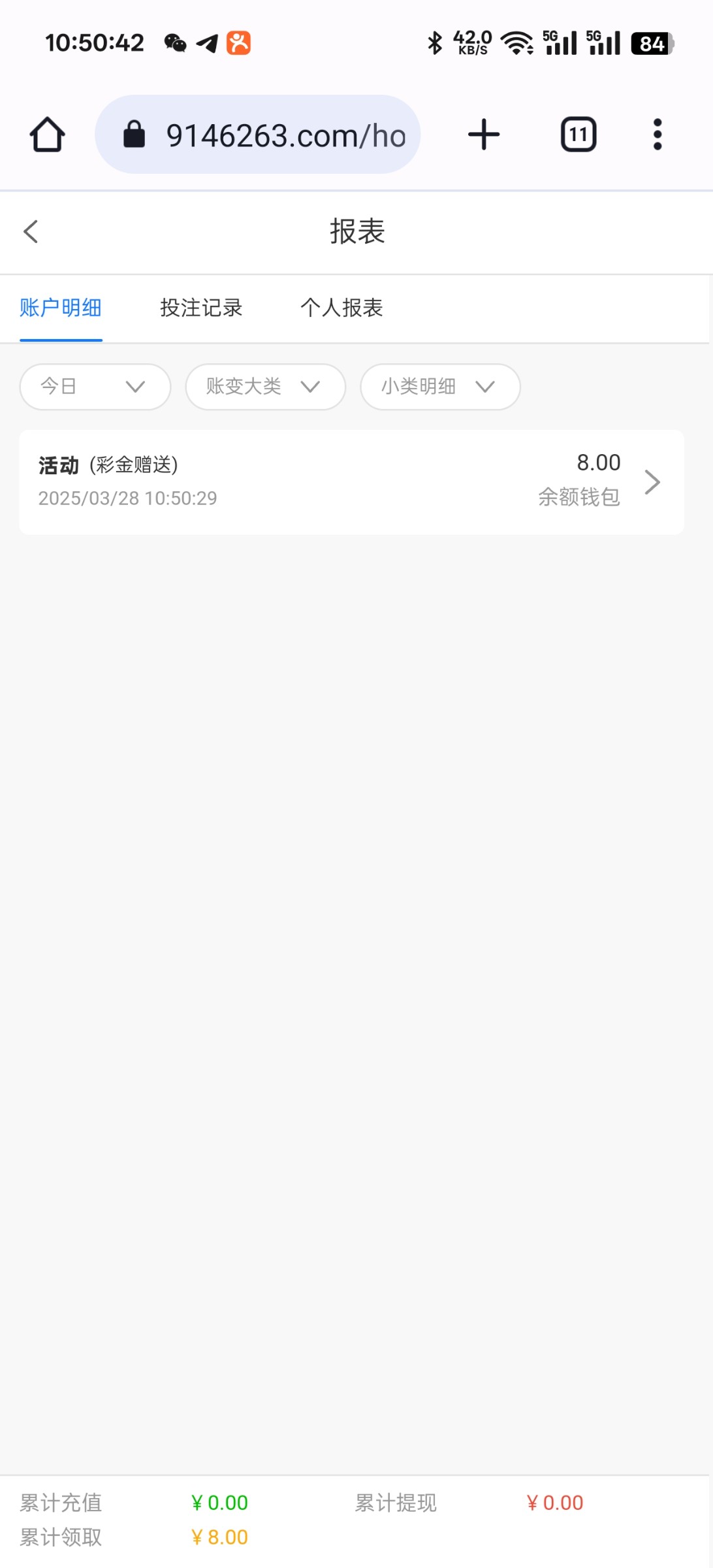Expand the 今日 date dropdown
This screenshot has width=713, height=1568.
tap(95, 387)
